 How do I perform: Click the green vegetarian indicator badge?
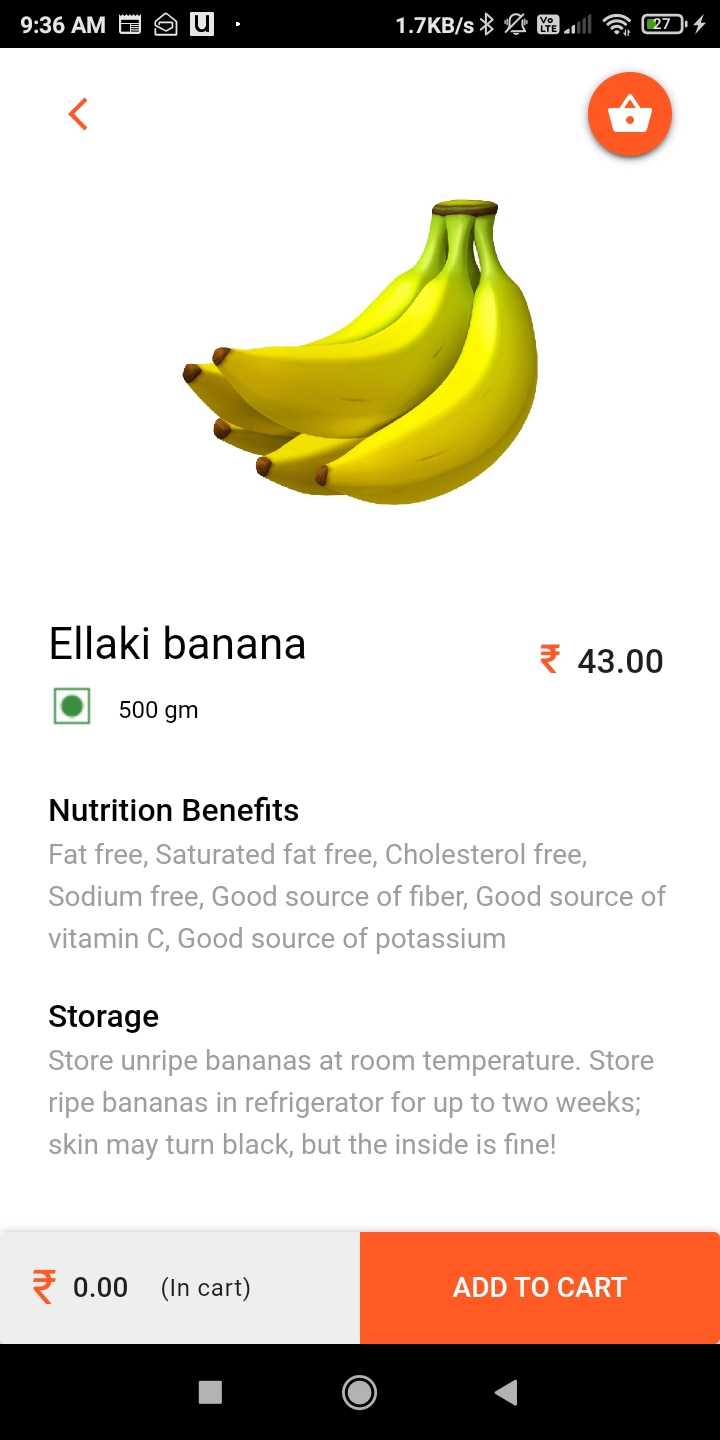click(x=70, y=706)
